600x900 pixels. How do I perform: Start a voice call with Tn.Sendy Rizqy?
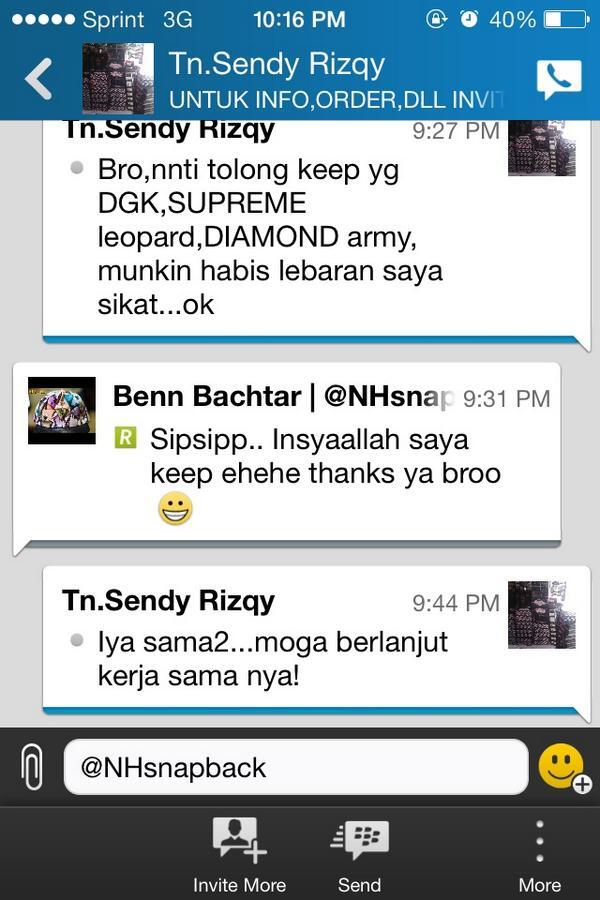pos(558,79)
